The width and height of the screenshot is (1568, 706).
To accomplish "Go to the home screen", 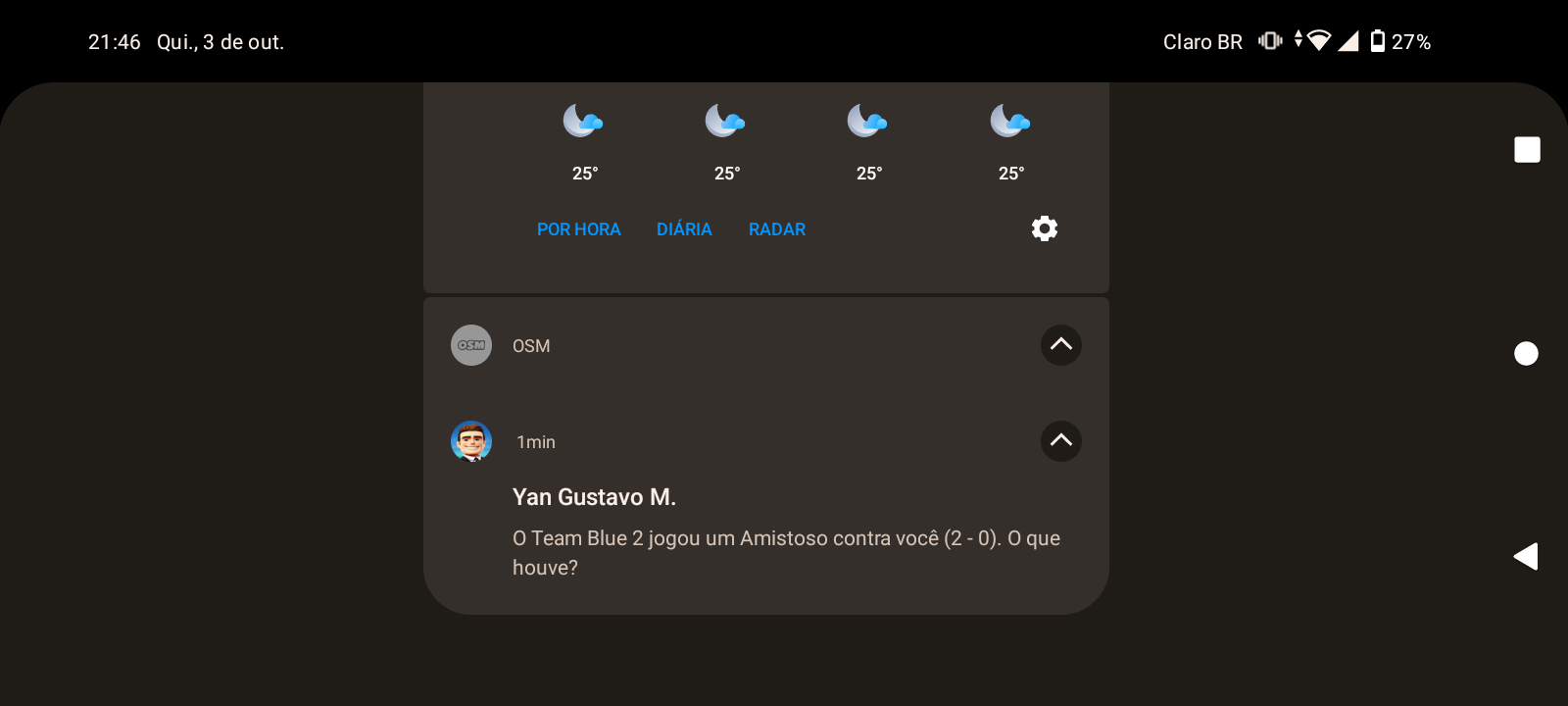I will pos(1526,353).
